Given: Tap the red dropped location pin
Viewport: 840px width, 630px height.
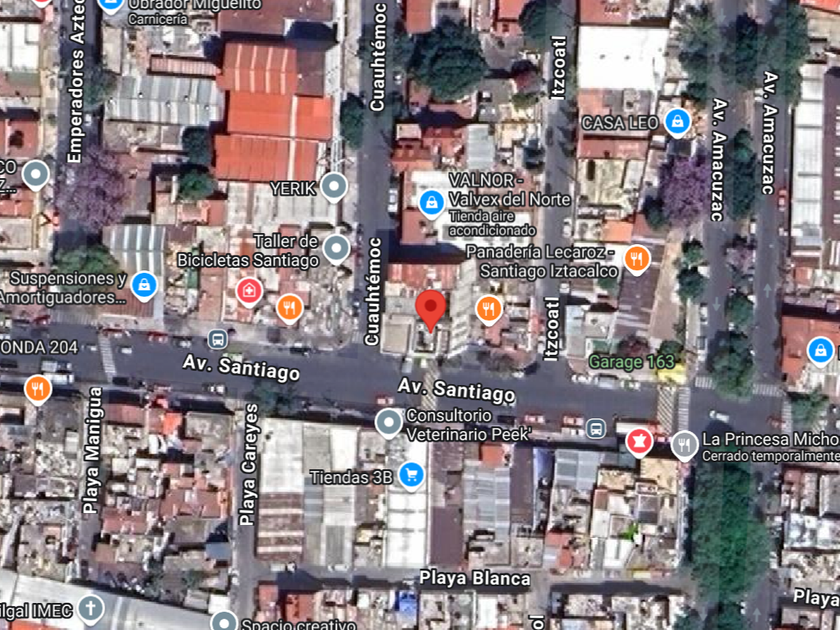Looking at the screenshot, I should [x=431, y=310].
